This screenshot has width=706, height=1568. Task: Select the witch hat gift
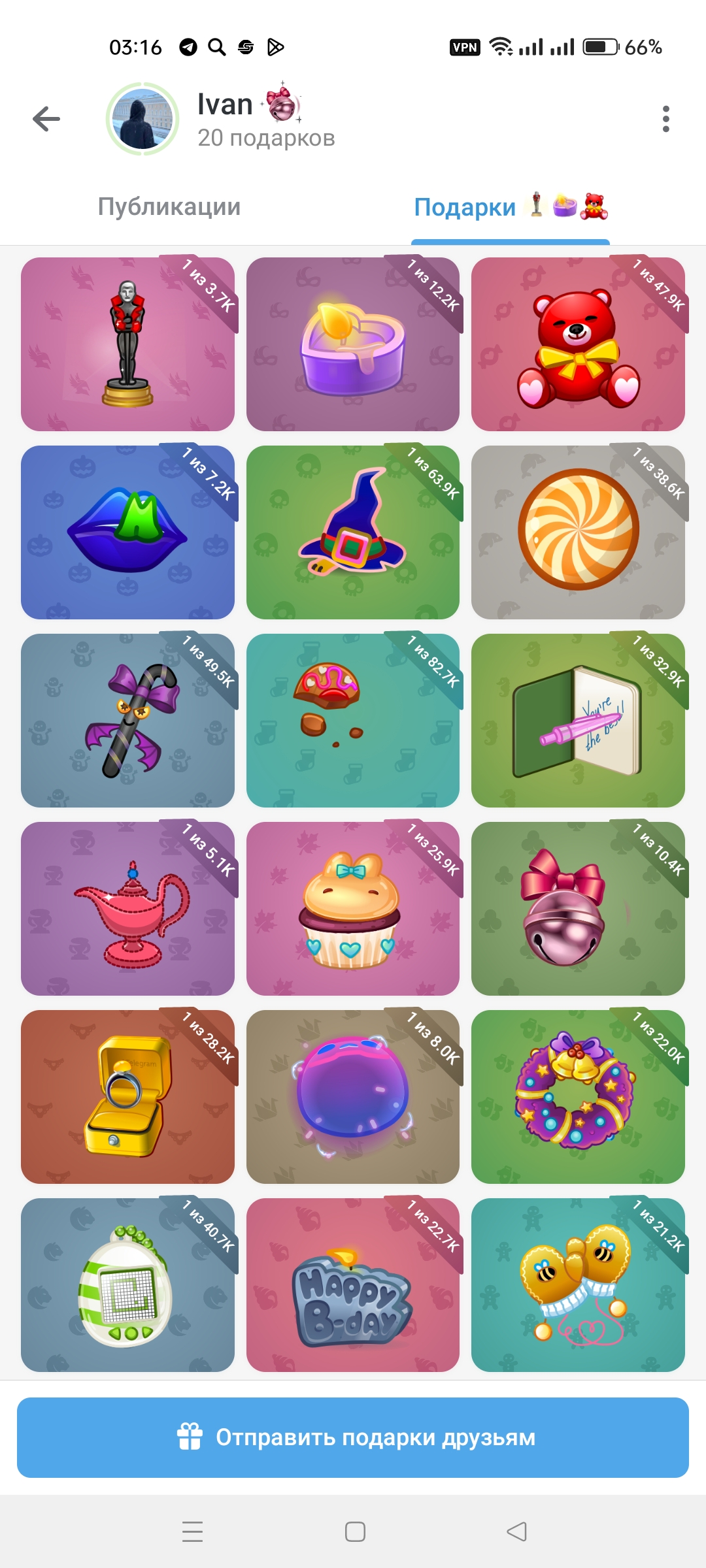(x=353, y=532)
